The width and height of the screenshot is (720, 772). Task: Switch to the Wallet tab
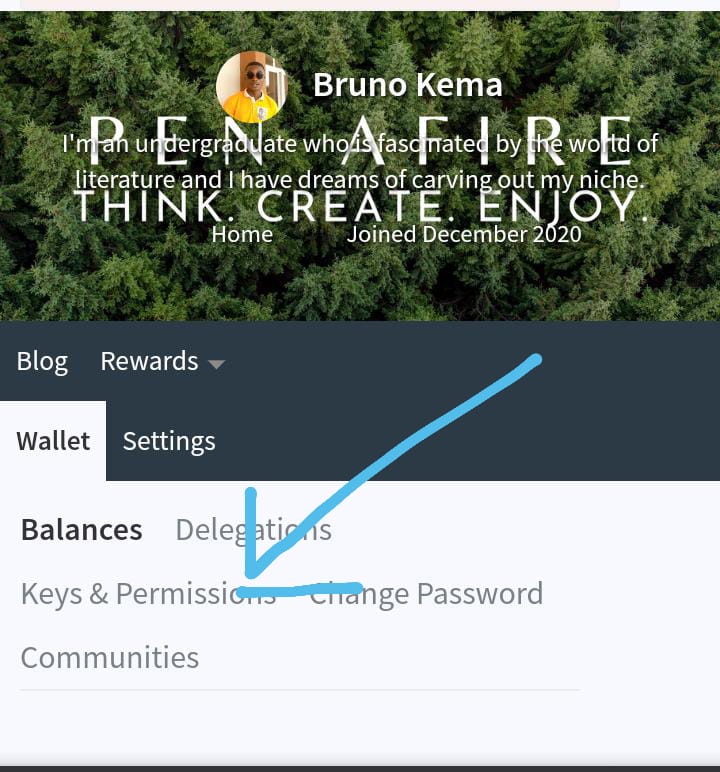click(x=53, y=441)
